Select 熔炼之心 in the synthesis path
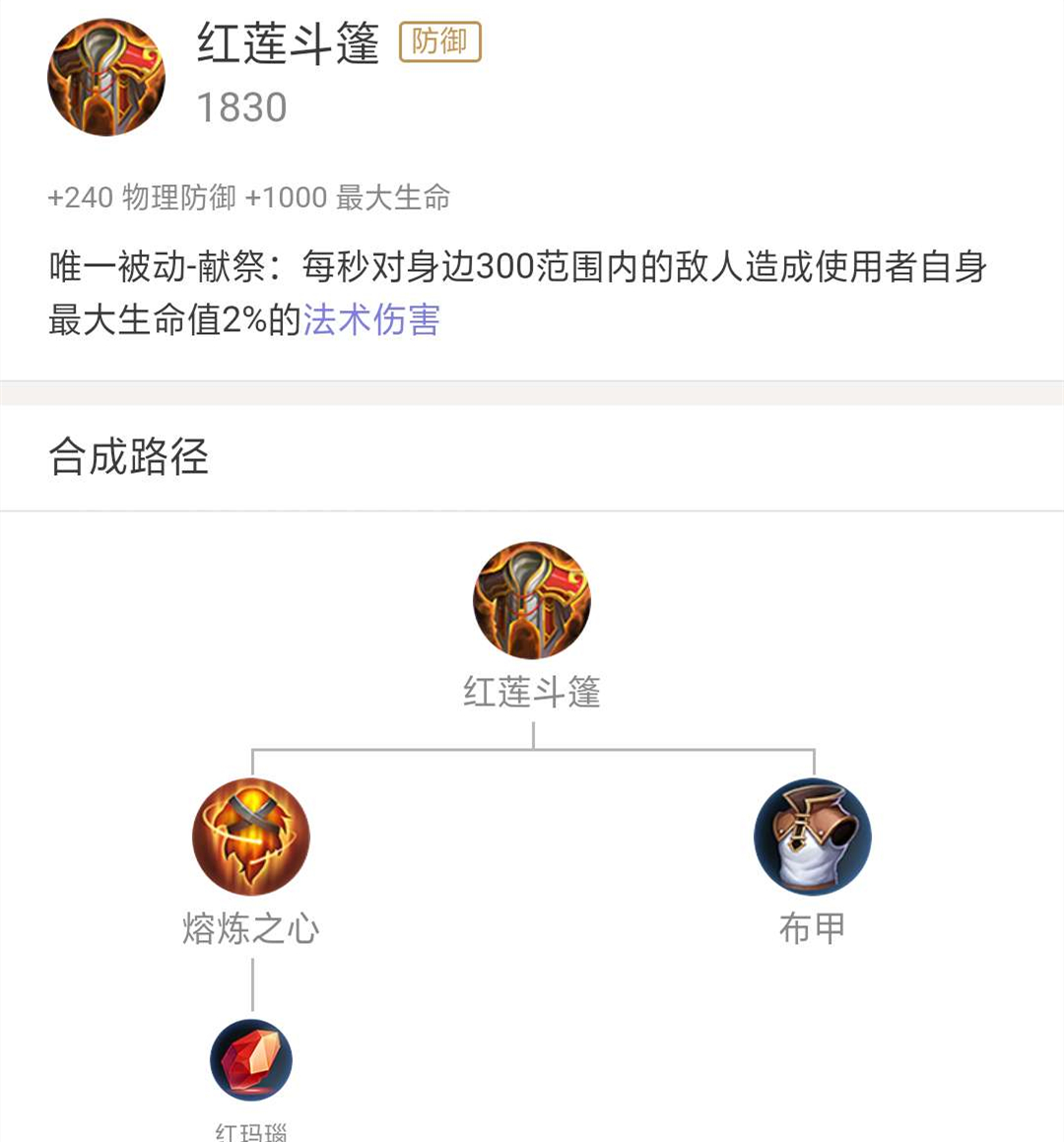The width and height of the screenshot is (1064, 1142). tap(251, 838)
